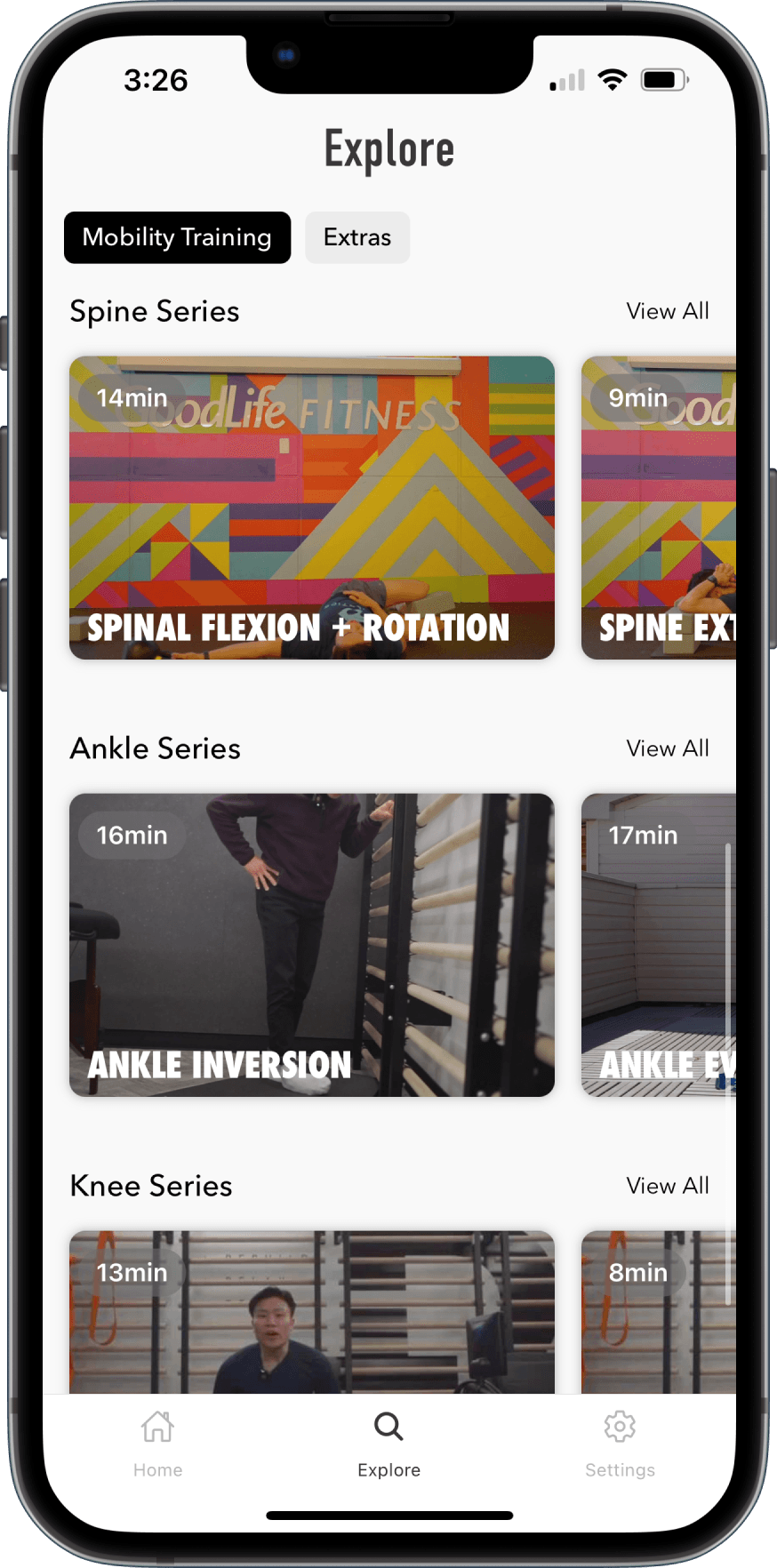Switch to the Extras tab
777x1568 pixels.
point(357,237)
